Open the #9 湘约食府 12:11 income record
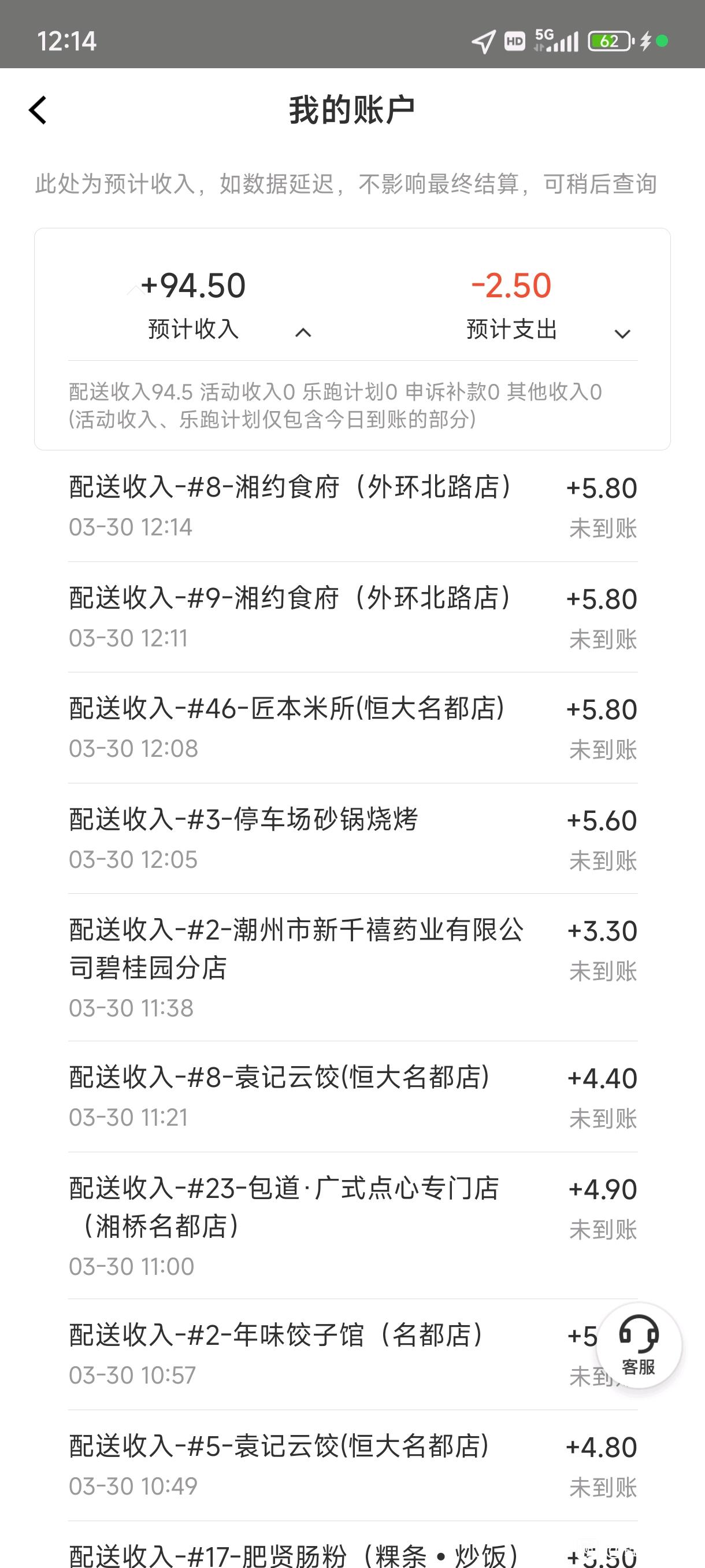This screenshot has width=705, height=1568. [353, 617]
